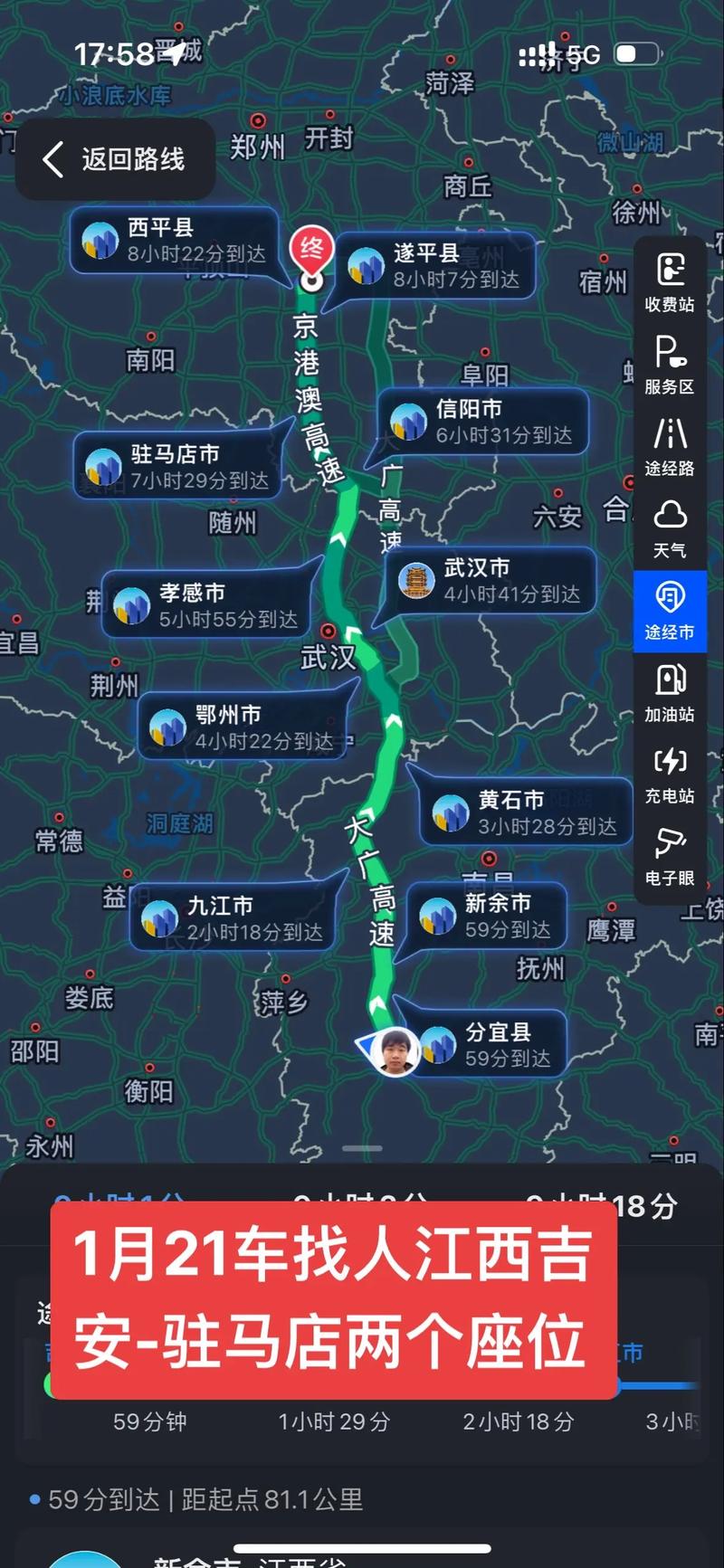The width and height of the screenshot is (724, 1568).
Task: Select the 1小时29分 route segment time
Action: pos(333,1421)
